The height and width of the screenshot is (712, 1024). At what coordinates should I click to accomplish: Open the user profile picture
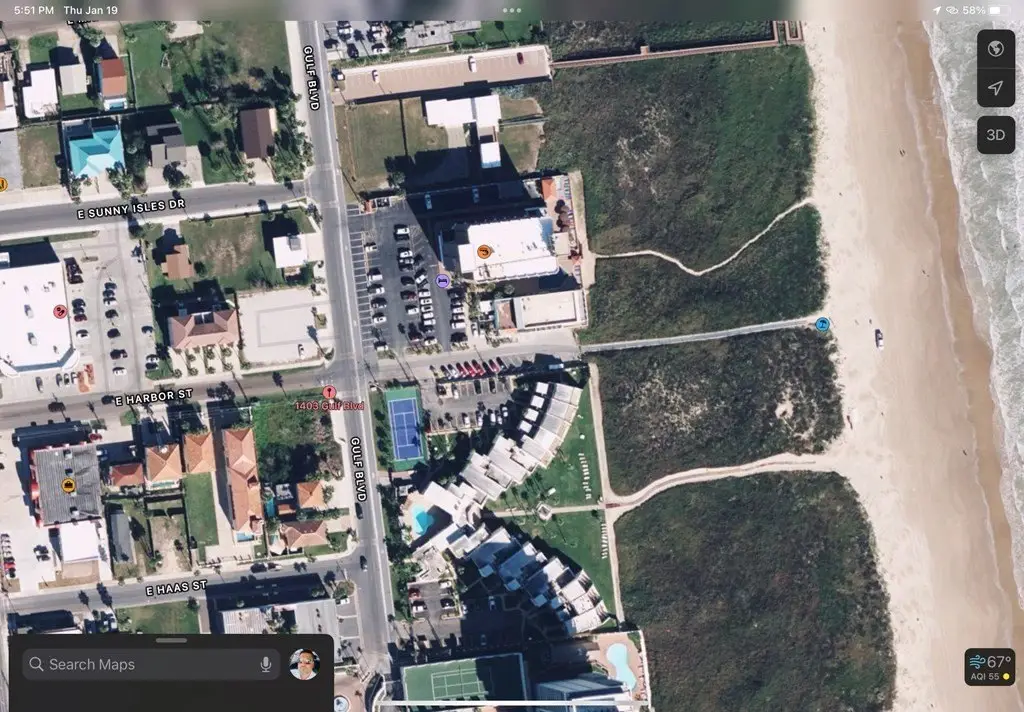pyautogui.click(x=304, y=664)
